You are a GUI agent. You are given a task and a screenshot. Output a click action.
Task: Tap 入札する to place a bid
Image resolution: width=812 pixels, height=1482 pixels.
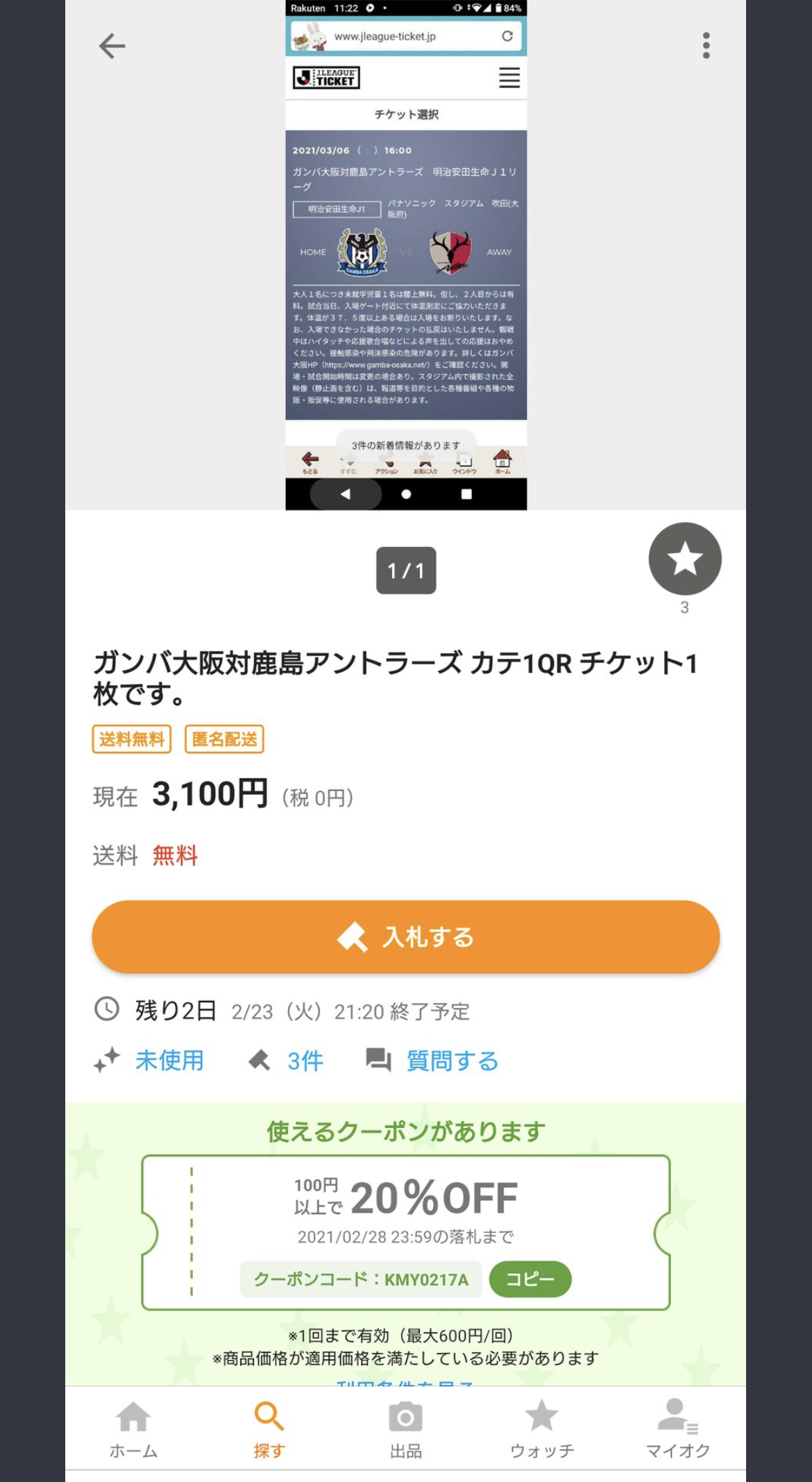point(406,937)
